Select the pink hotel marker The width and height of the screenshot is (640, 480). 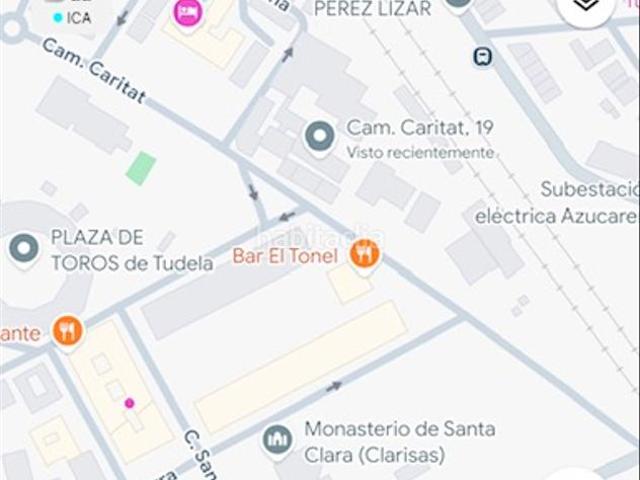click(x=186, y=12)
